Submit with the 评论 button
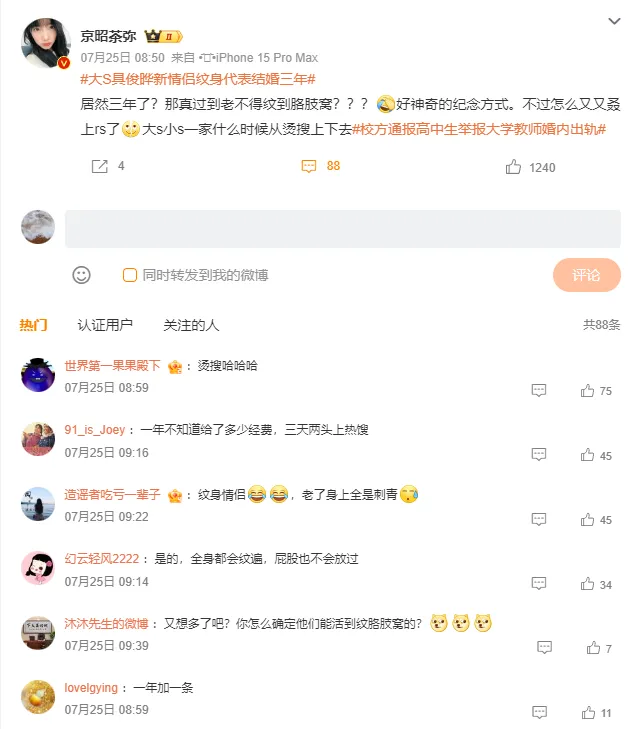 [586, 275]
